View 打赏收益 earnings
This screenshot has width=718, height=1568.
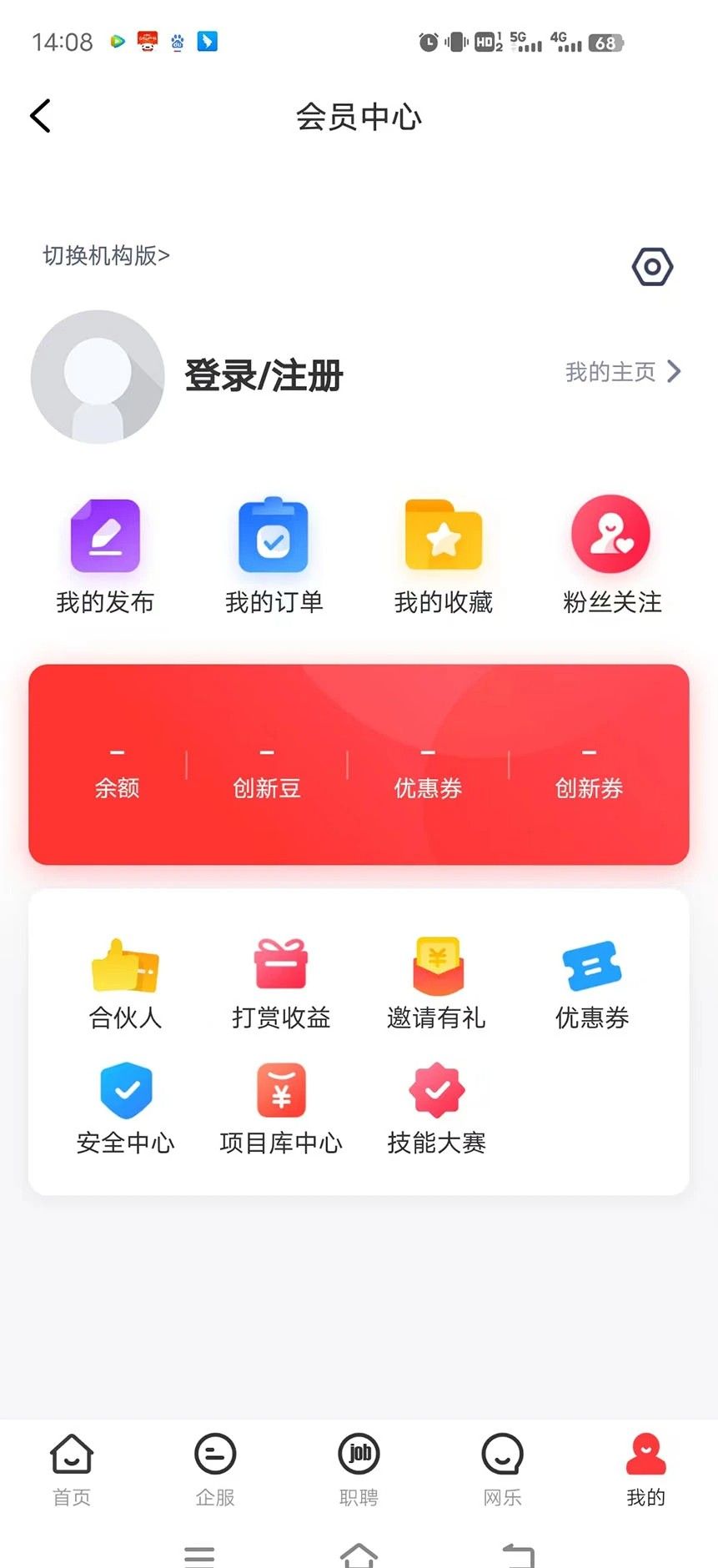pos(281,984)
